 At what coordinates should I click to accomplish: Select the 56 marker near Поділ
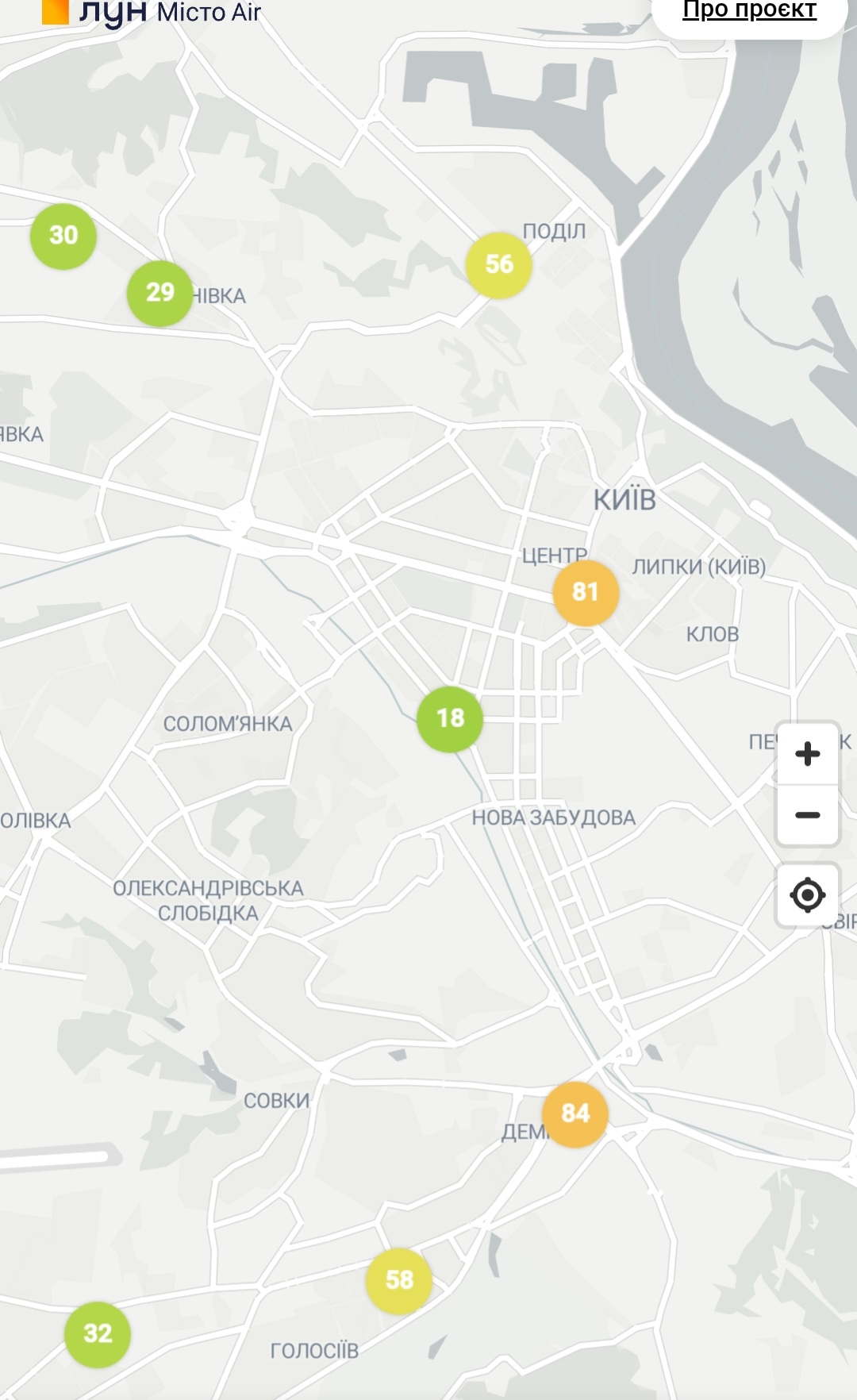click(x=498, y=265)
